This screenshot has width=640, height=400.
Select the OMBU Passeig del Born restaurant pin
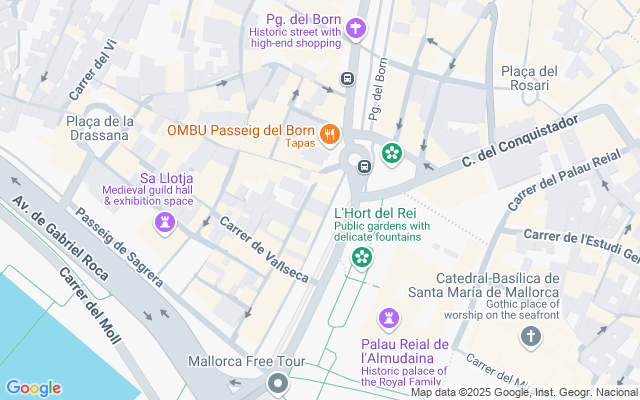click(x=330, y=132)
